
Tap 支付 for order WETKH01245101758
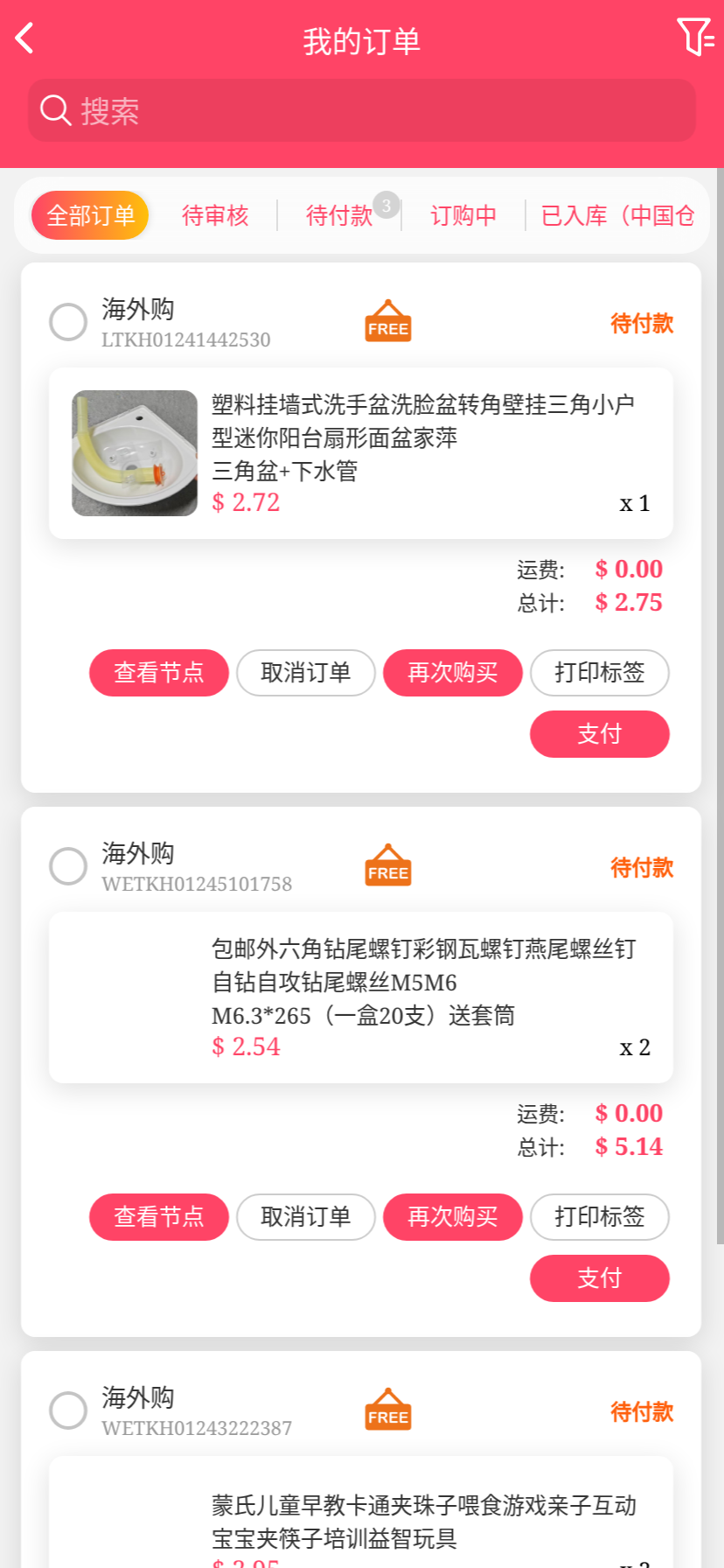tap(600, 1278)
